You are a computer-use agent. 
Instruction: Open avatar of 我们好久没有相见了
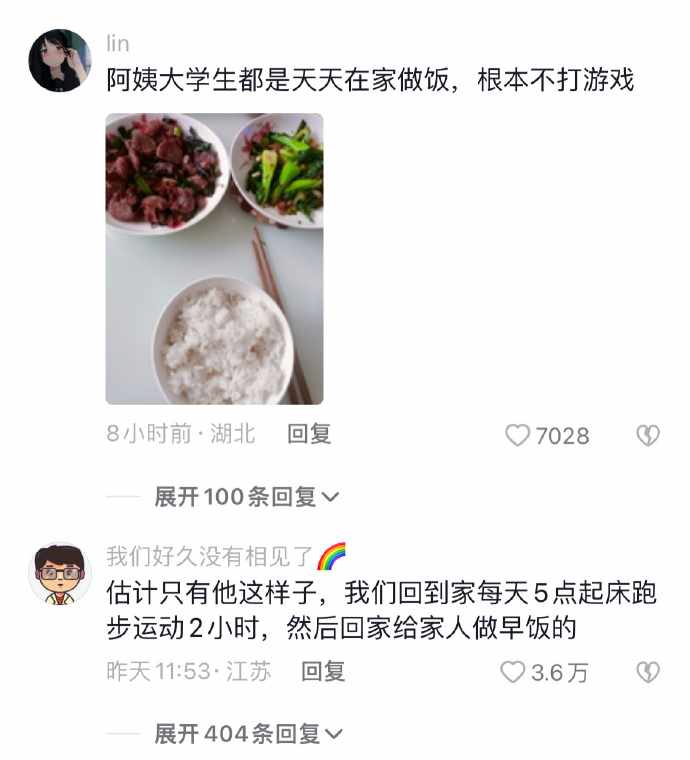tap(60, 573)
